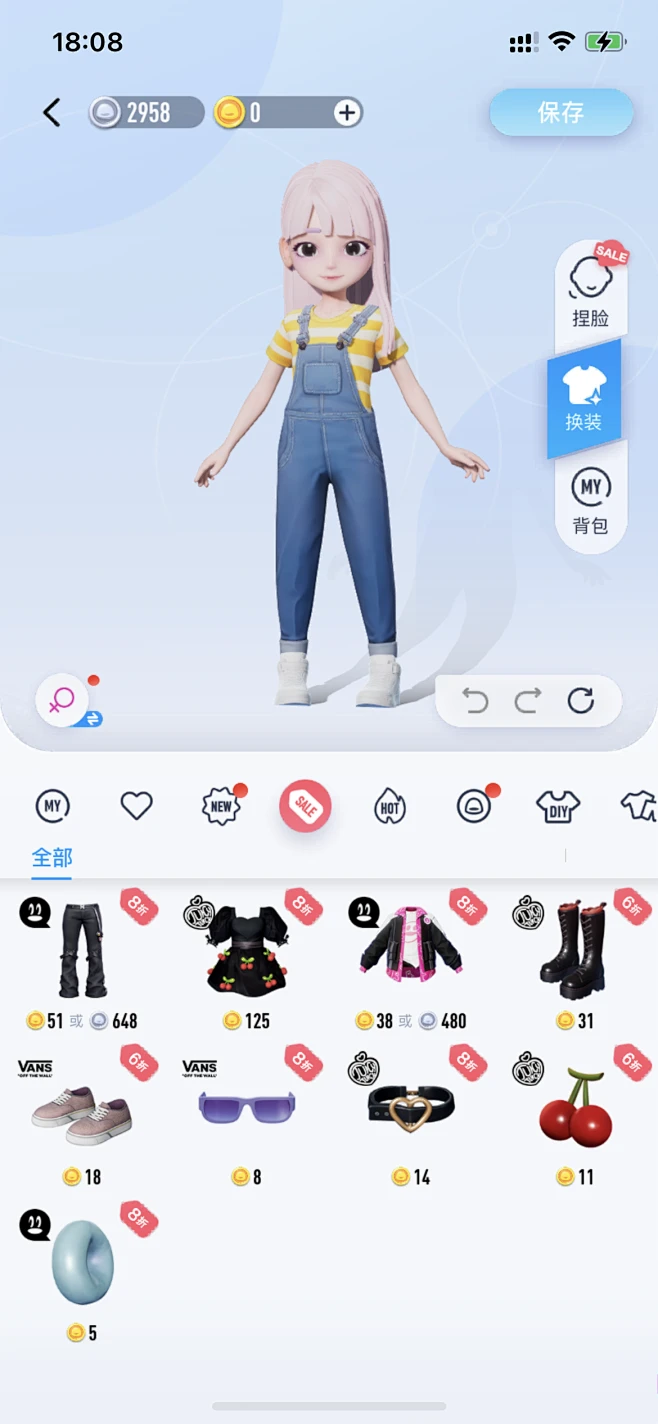Switch to the HOT items category

390,805
